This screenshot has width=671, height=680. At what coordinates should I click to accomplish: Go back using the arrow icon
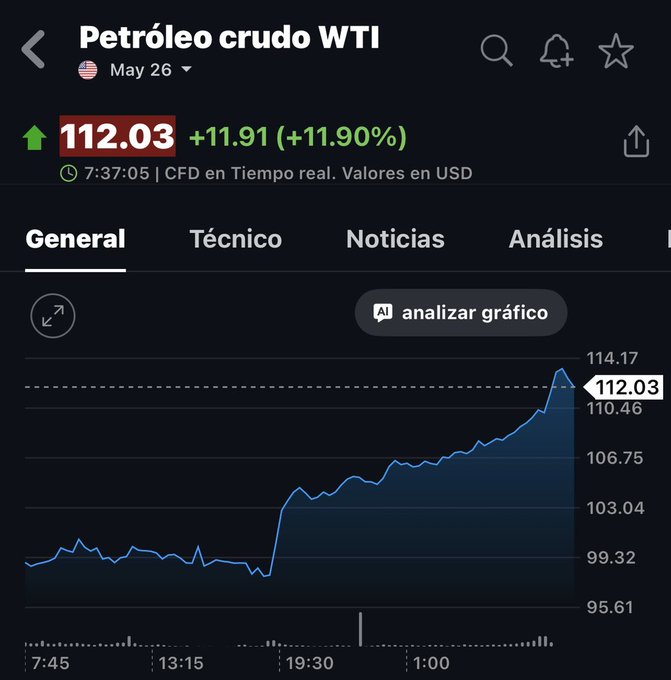(x=34, y=49)
